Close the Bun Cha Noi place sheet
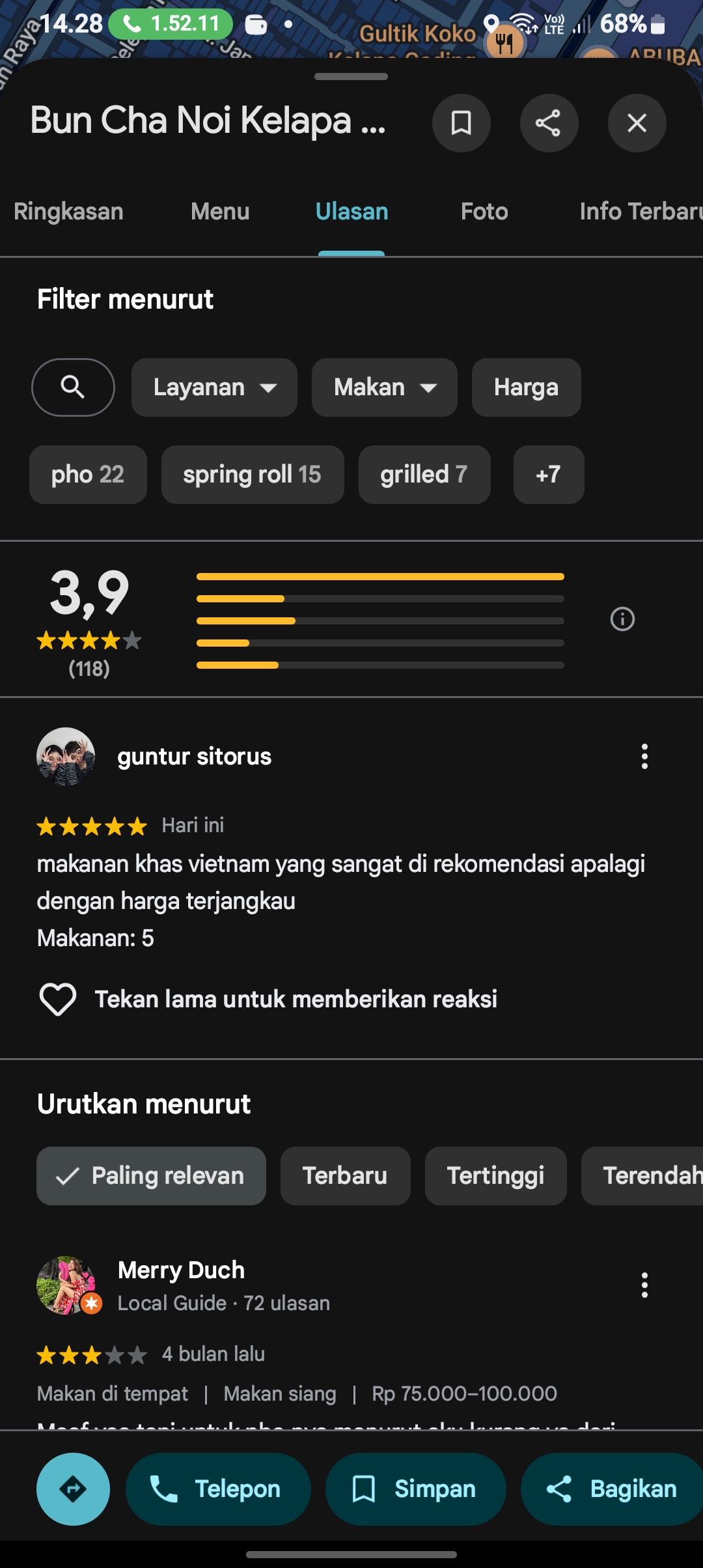Viewport: 703px width, 1568px height. (x=637, y=123)
